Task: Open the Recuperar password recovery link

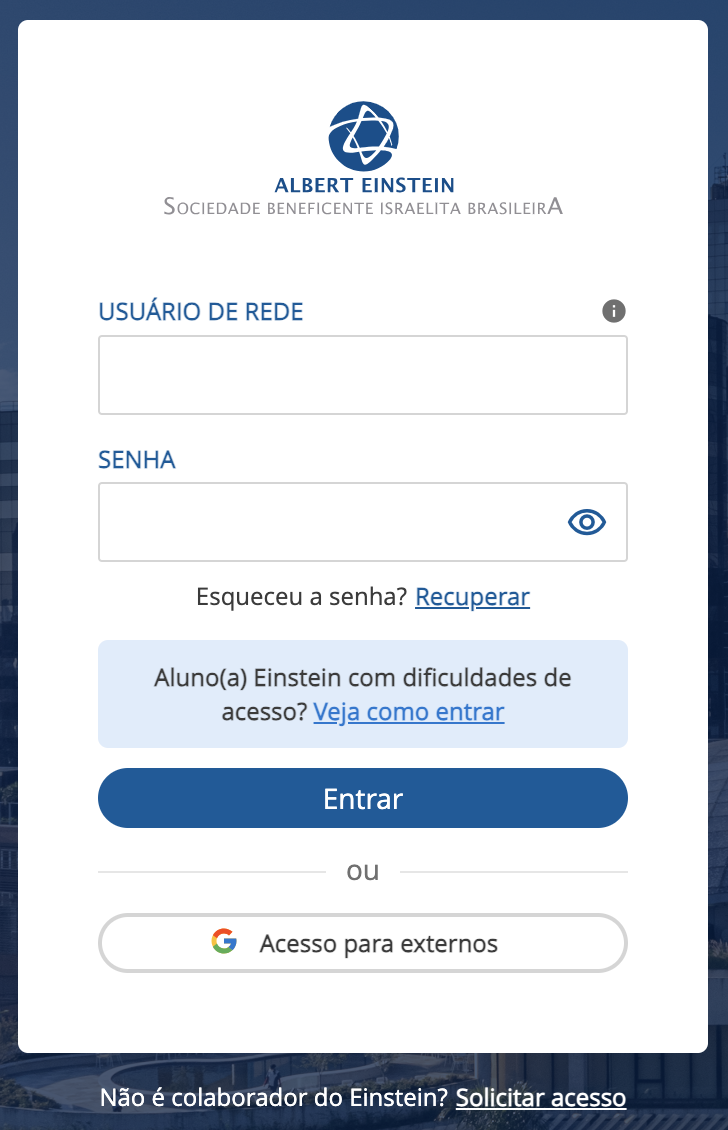Action: tap(472, 597)
